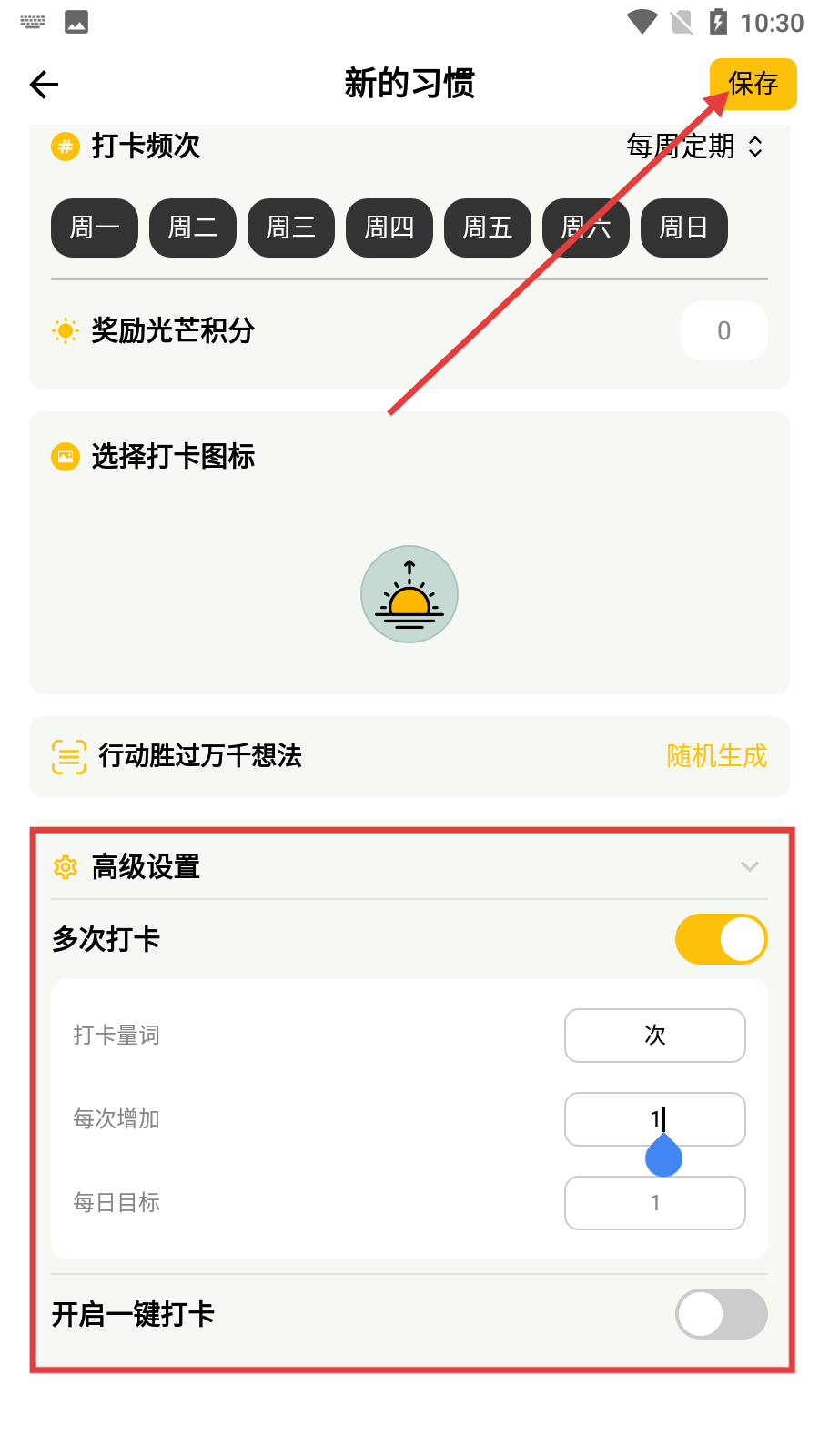Viewport: 819px width, 1456px height.
Task: Go back using the top-left arrow
Action: point(44,85)
